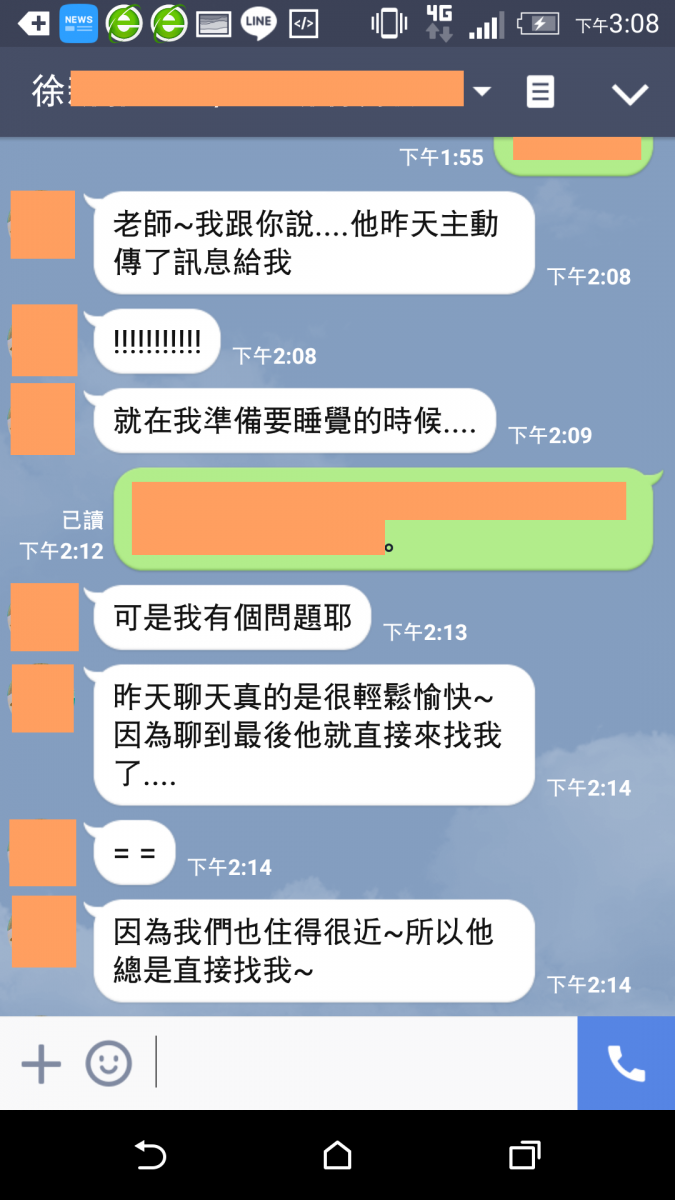The height and width of the screenshot is (1200, 675).
Task: Open the emoji sticker picker
Action: click(x=108, y=1063)
